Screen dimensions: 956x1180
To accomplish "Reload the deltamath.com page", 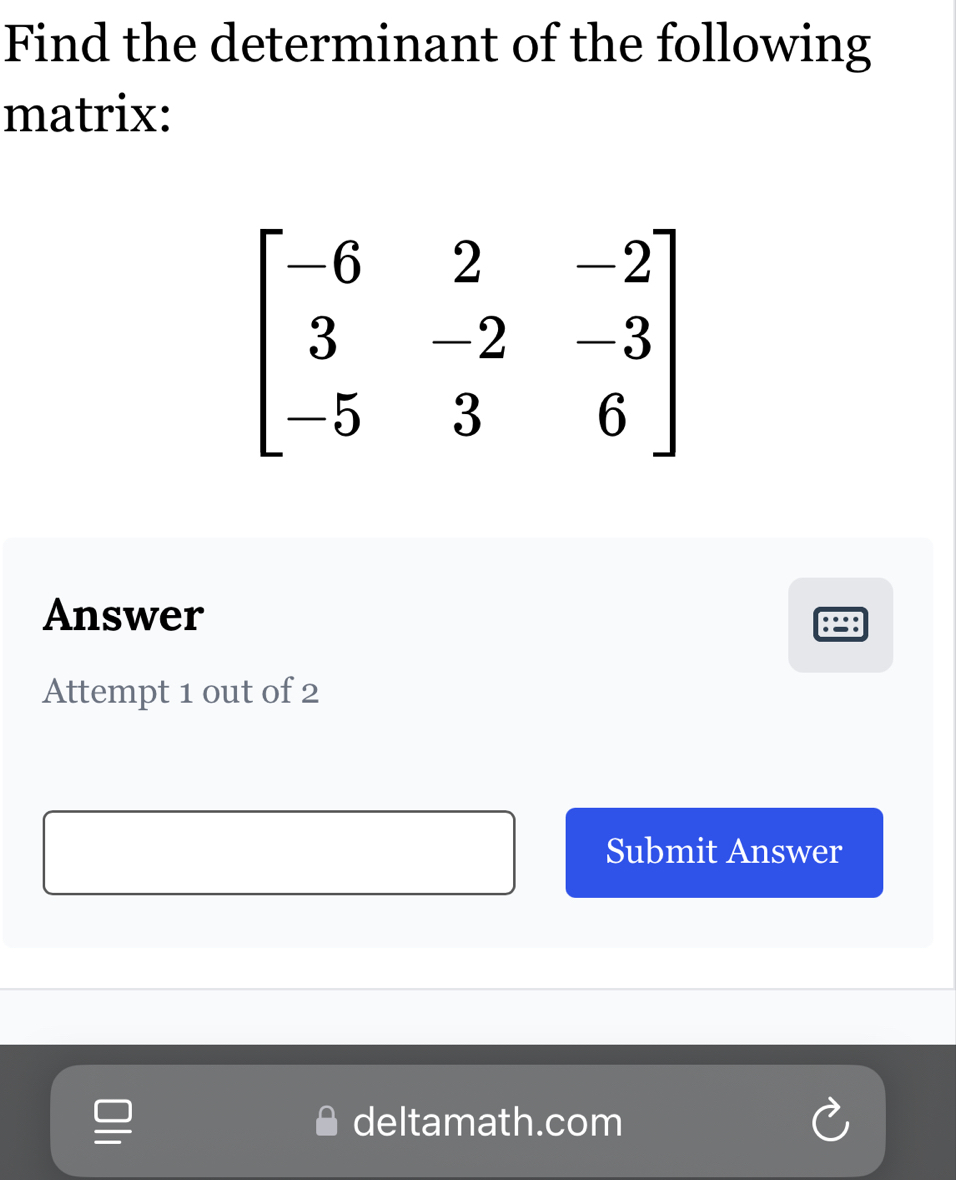I will coord(828,1121).
